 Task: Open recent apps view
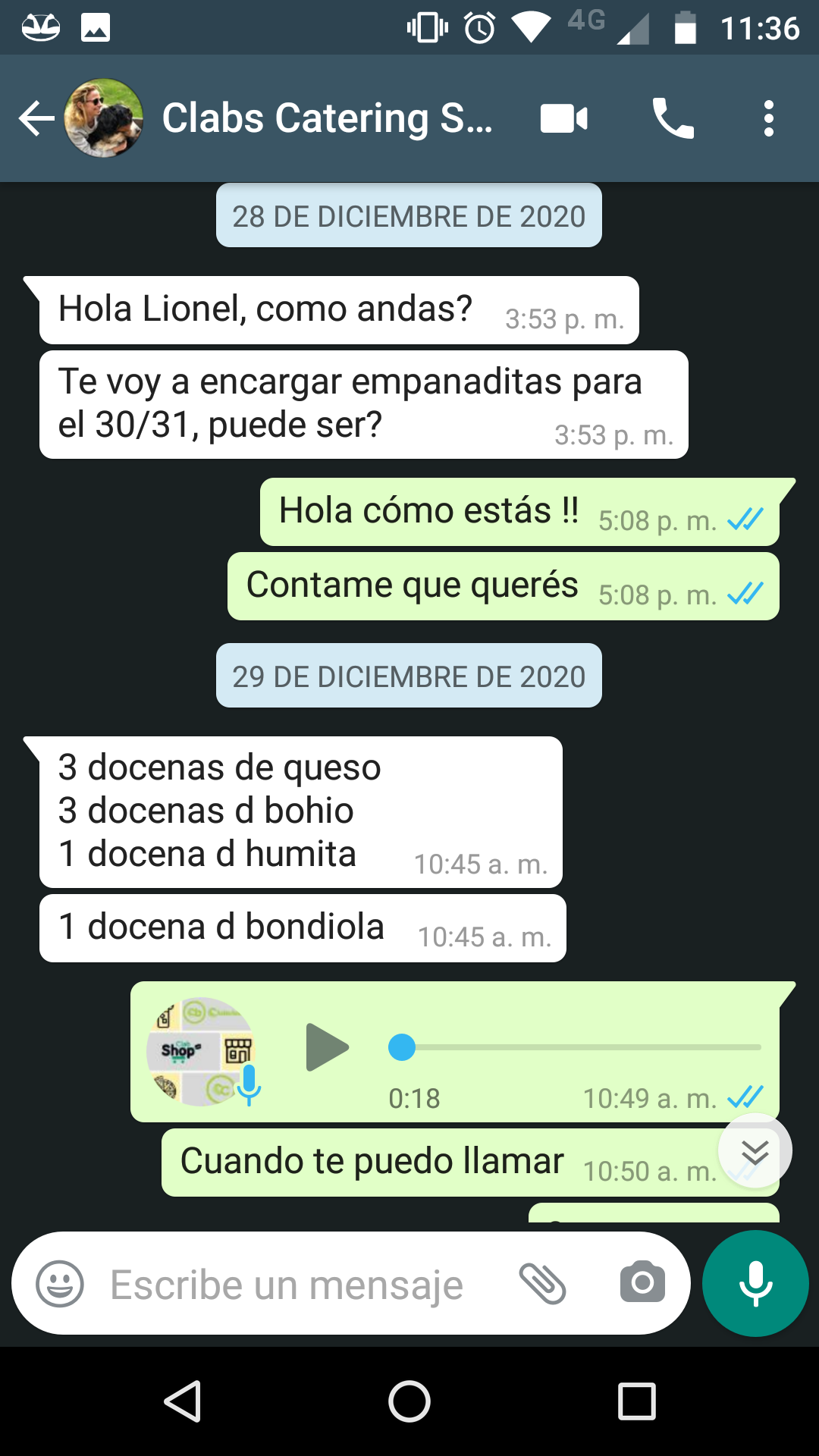[637, 1401]
